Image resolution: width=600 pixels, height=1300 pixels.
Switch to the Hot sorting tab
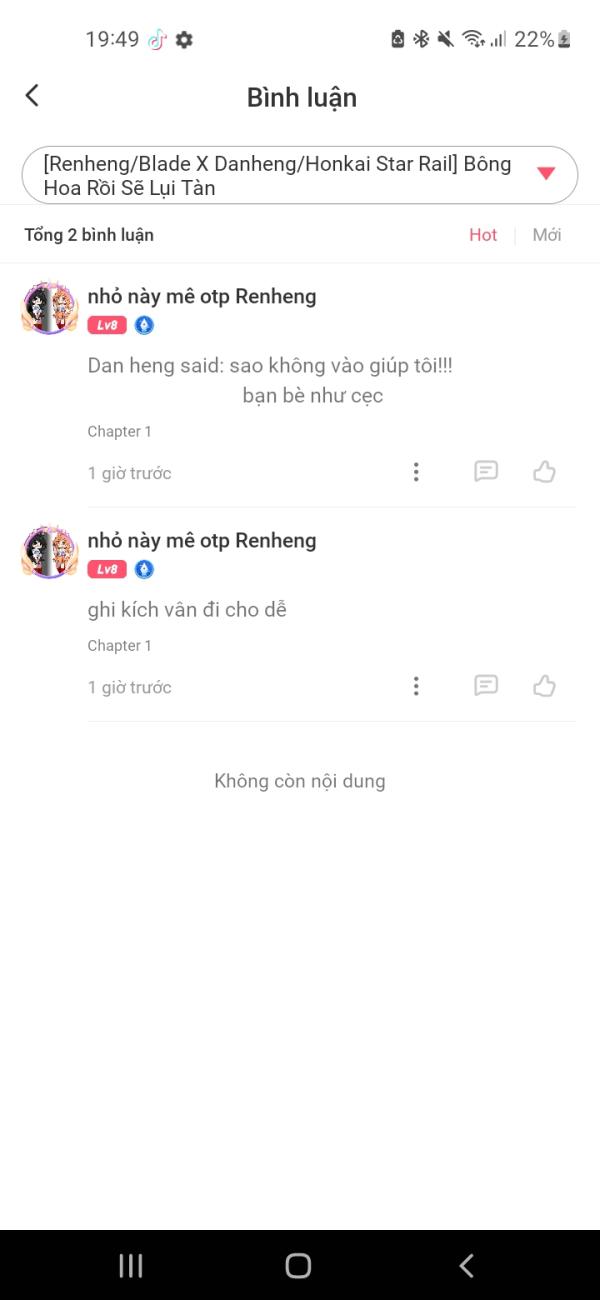coord(483,235)
